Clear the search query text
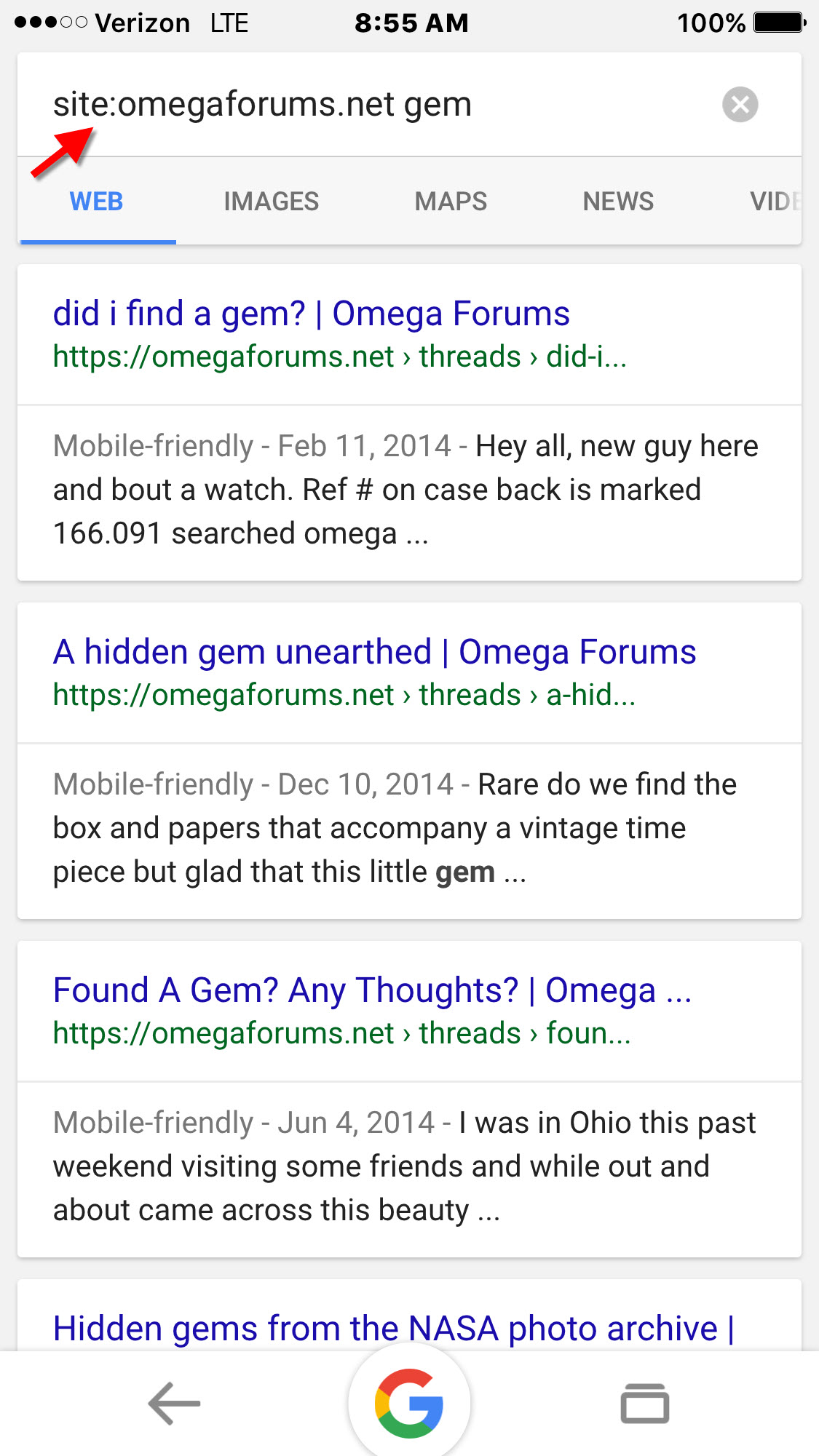 click(740, 105)
